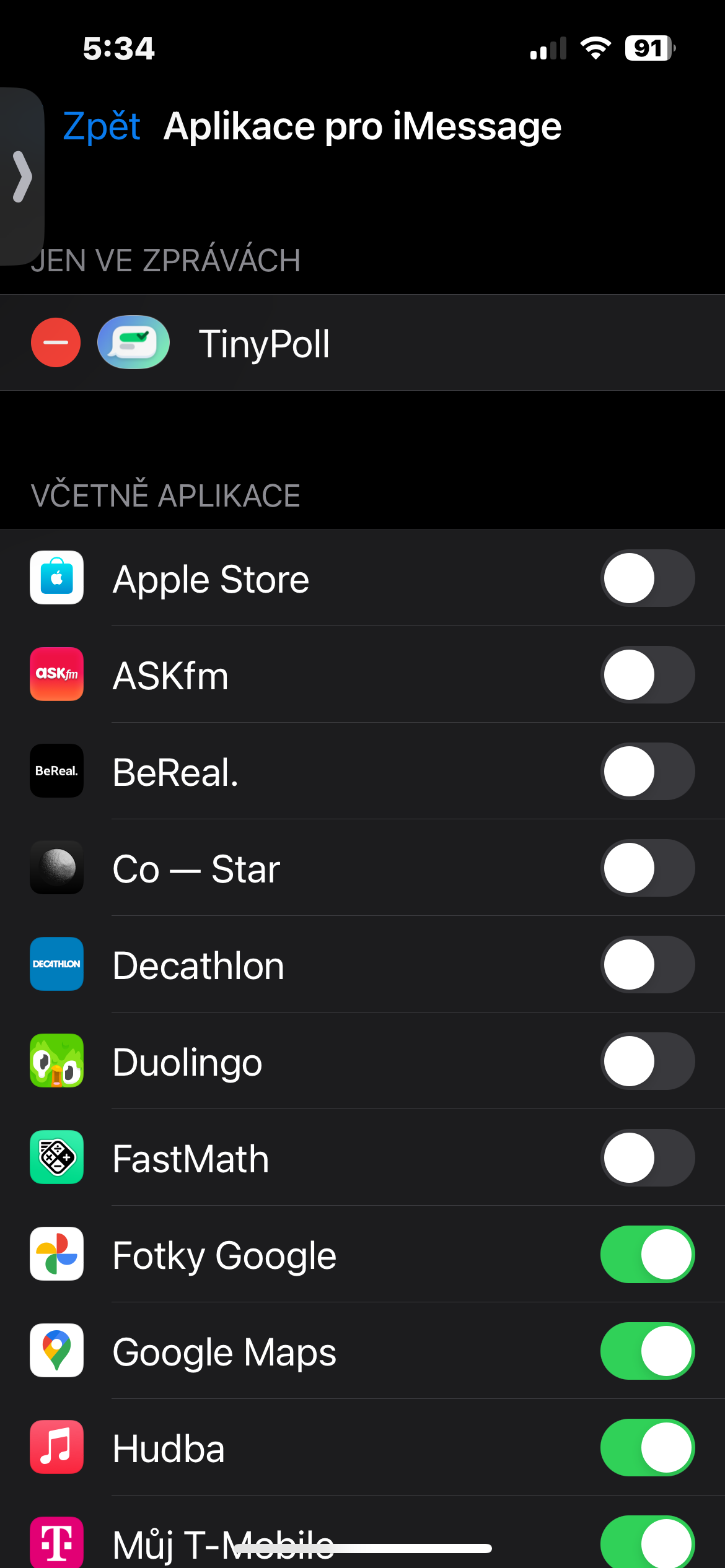
Task: Disable the Hudba toggle
Action: point(648,1447)
